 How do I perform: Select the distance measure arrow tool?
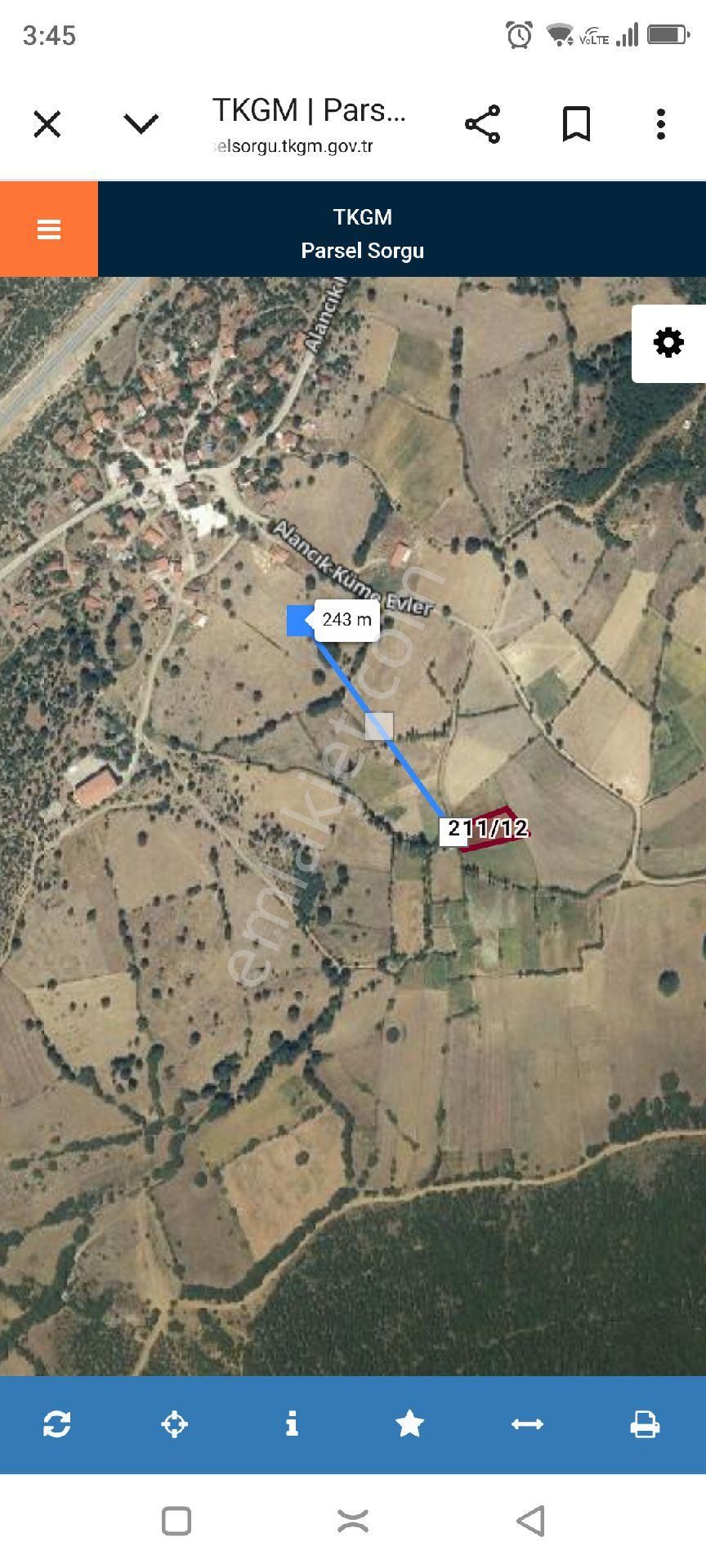coord(527,1424)
